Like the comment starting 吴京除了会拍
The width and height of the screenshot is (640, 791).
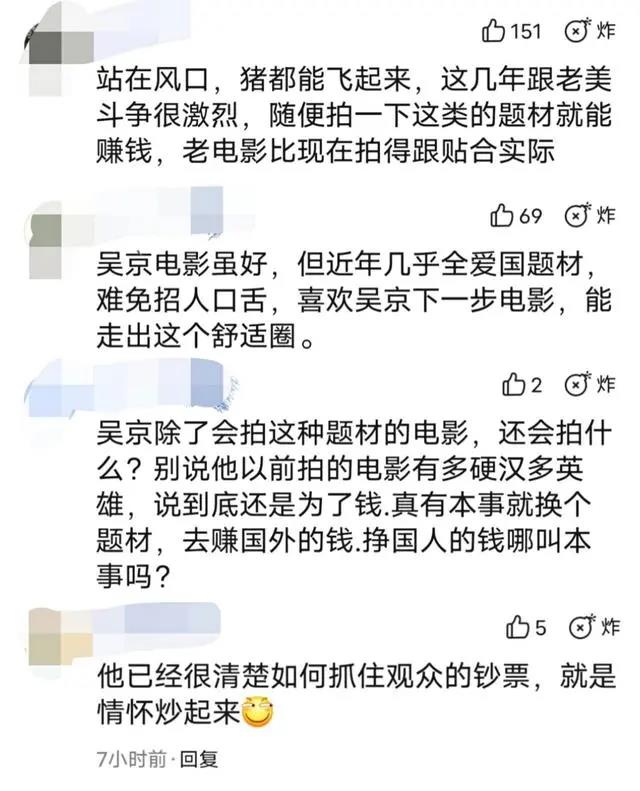(x=513, y=384)
